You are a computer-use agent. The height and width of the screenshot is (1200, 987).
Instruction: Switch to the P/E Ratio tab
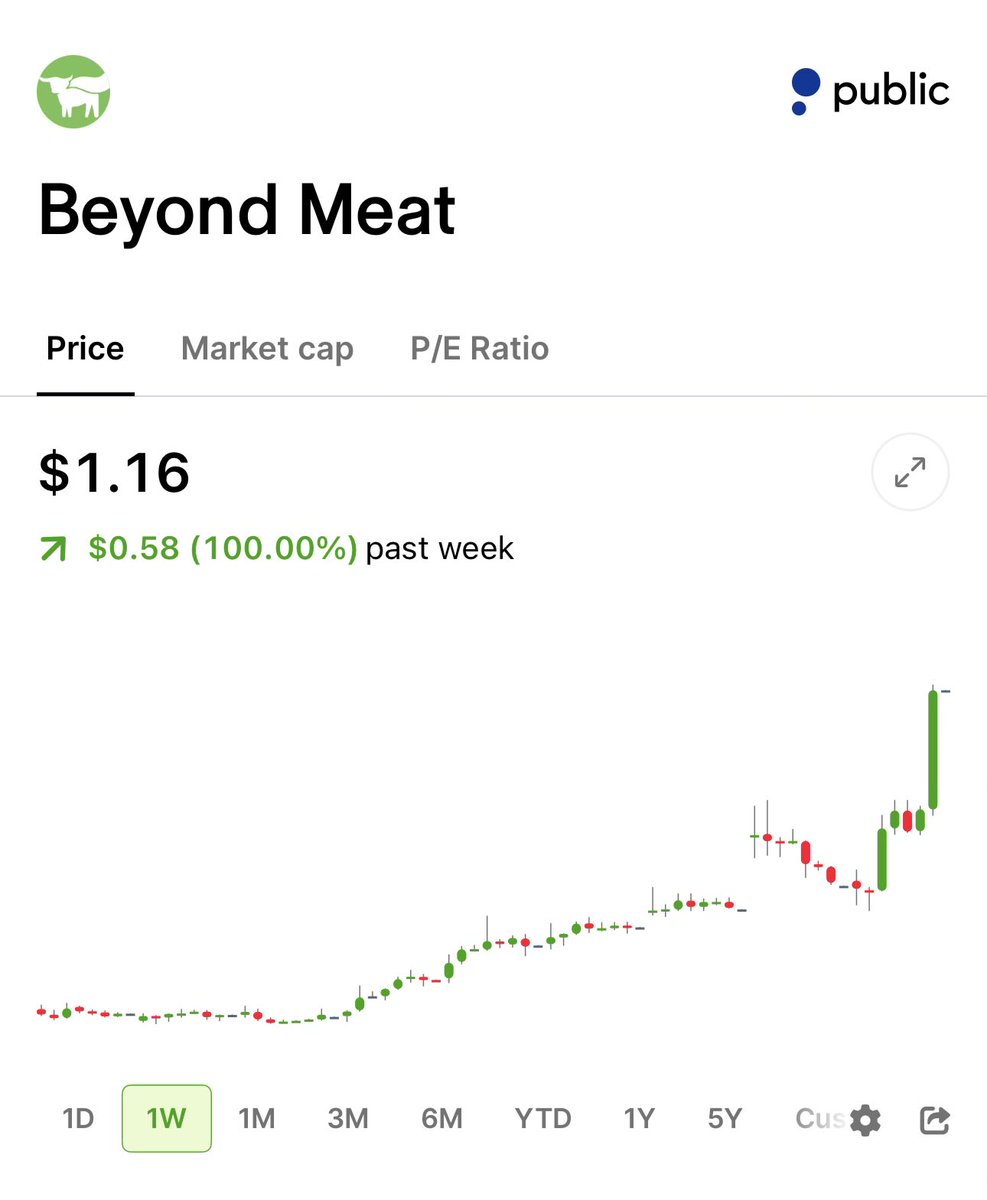(479, 349)
